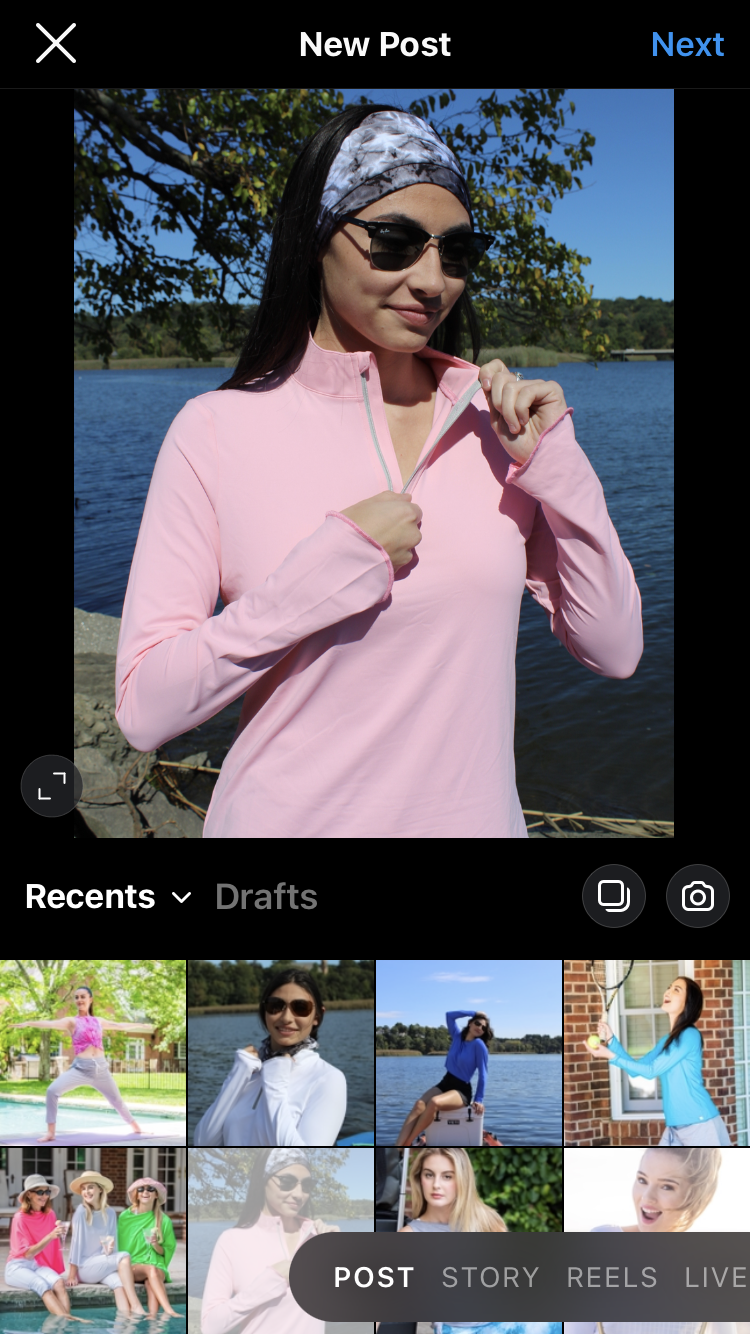Switch to the Drafts tab

point(266,897)
